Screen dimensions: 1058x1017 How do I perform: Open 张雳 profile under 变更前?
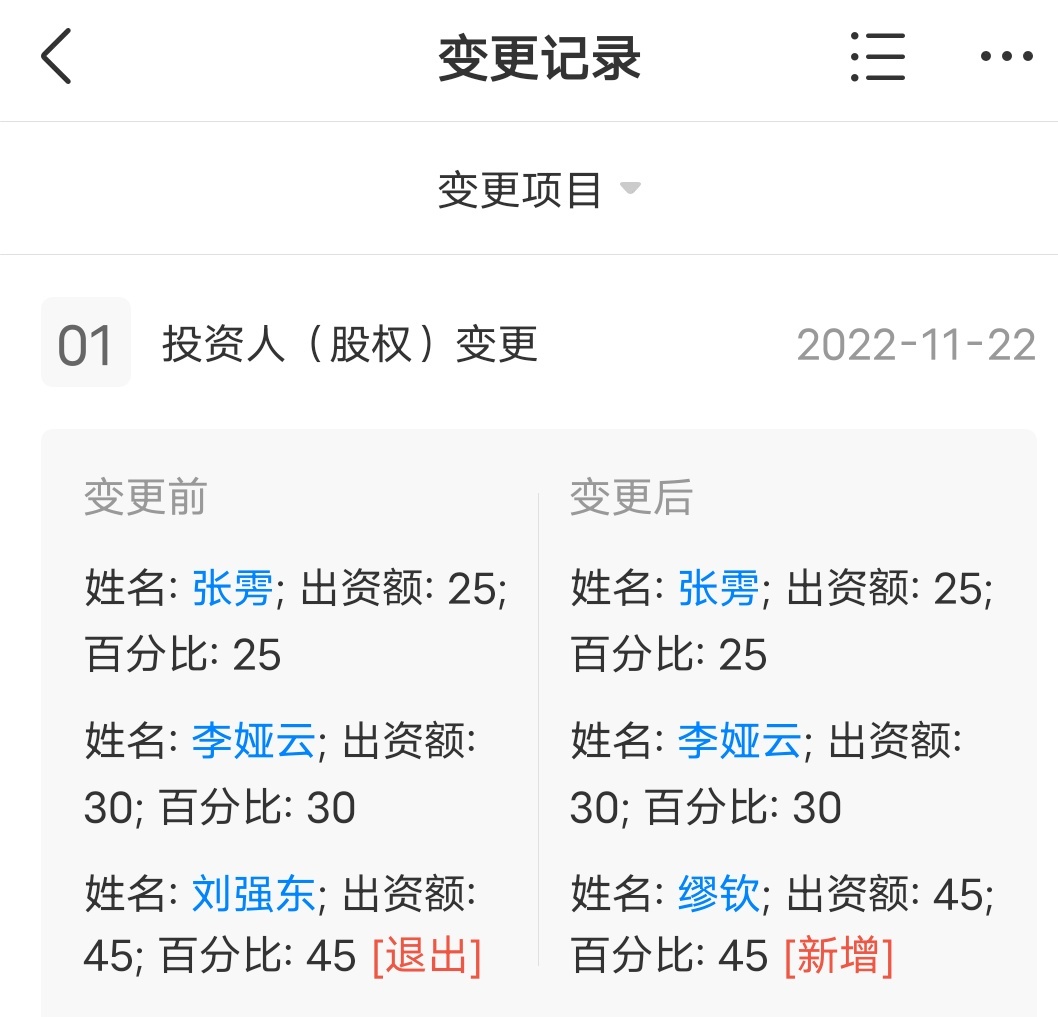232,589
